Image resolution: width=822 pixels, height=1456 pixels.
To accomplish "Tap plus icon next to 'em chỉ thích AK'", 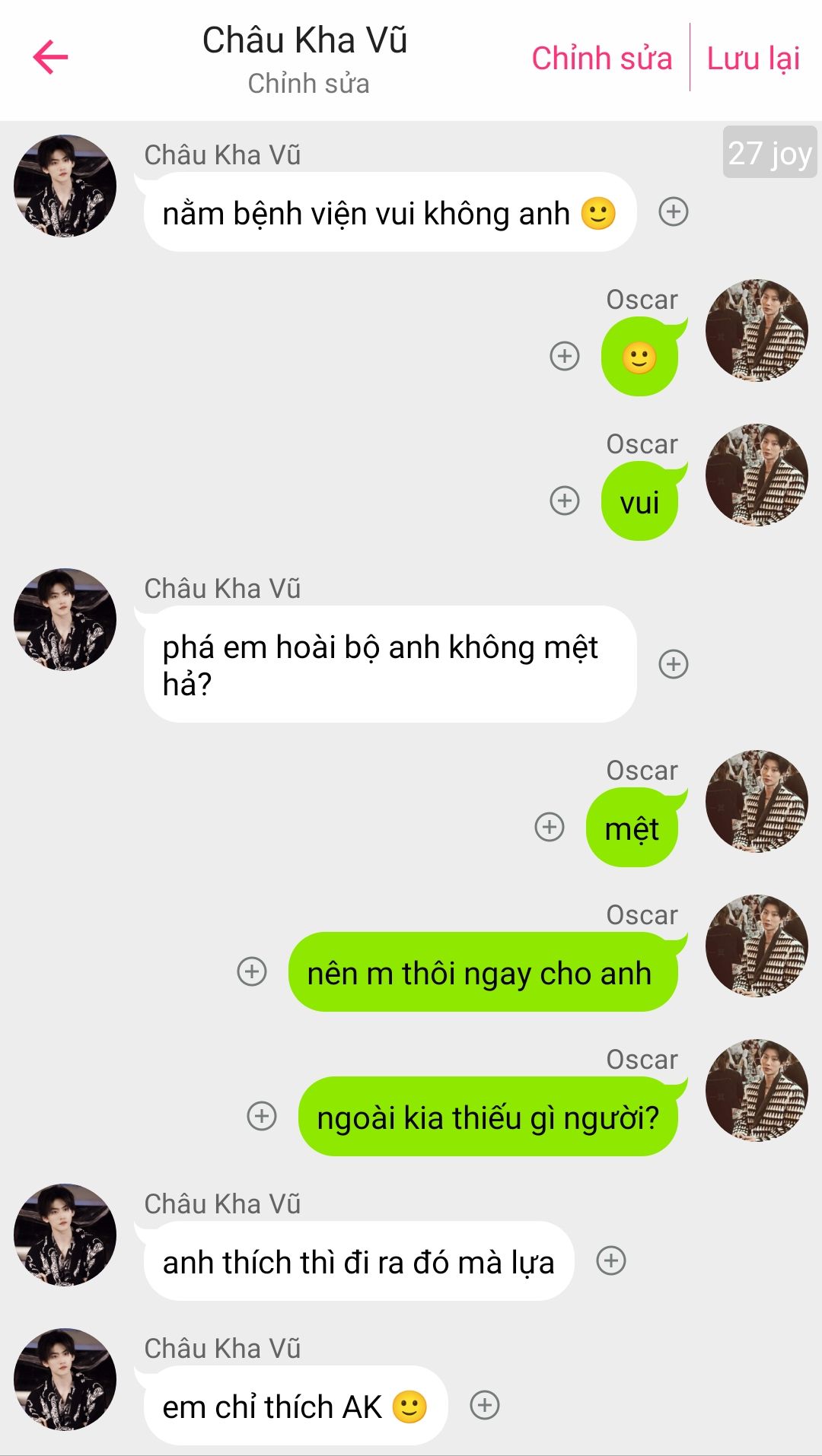I will point(484,1405).
